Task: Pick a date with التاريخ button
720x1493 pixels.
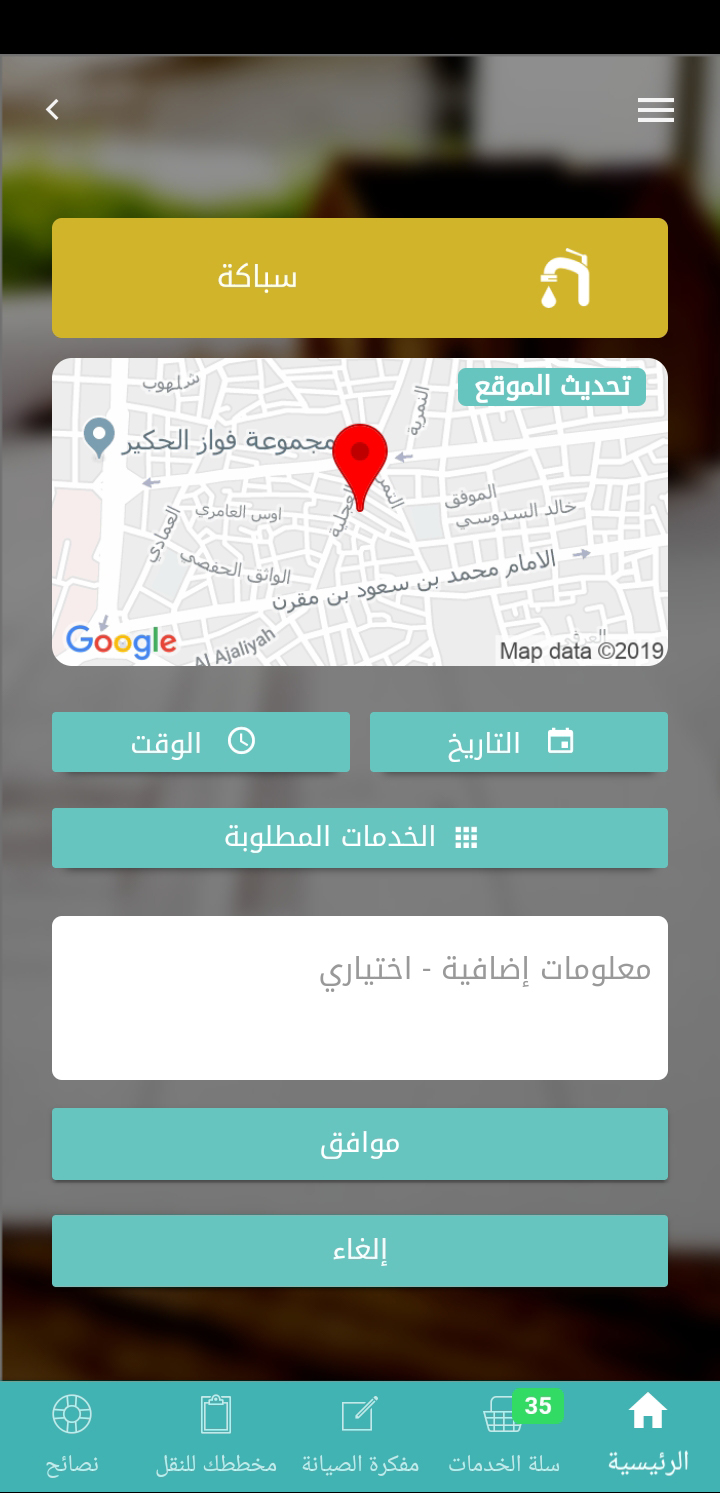Action: (x=518, y=742)
